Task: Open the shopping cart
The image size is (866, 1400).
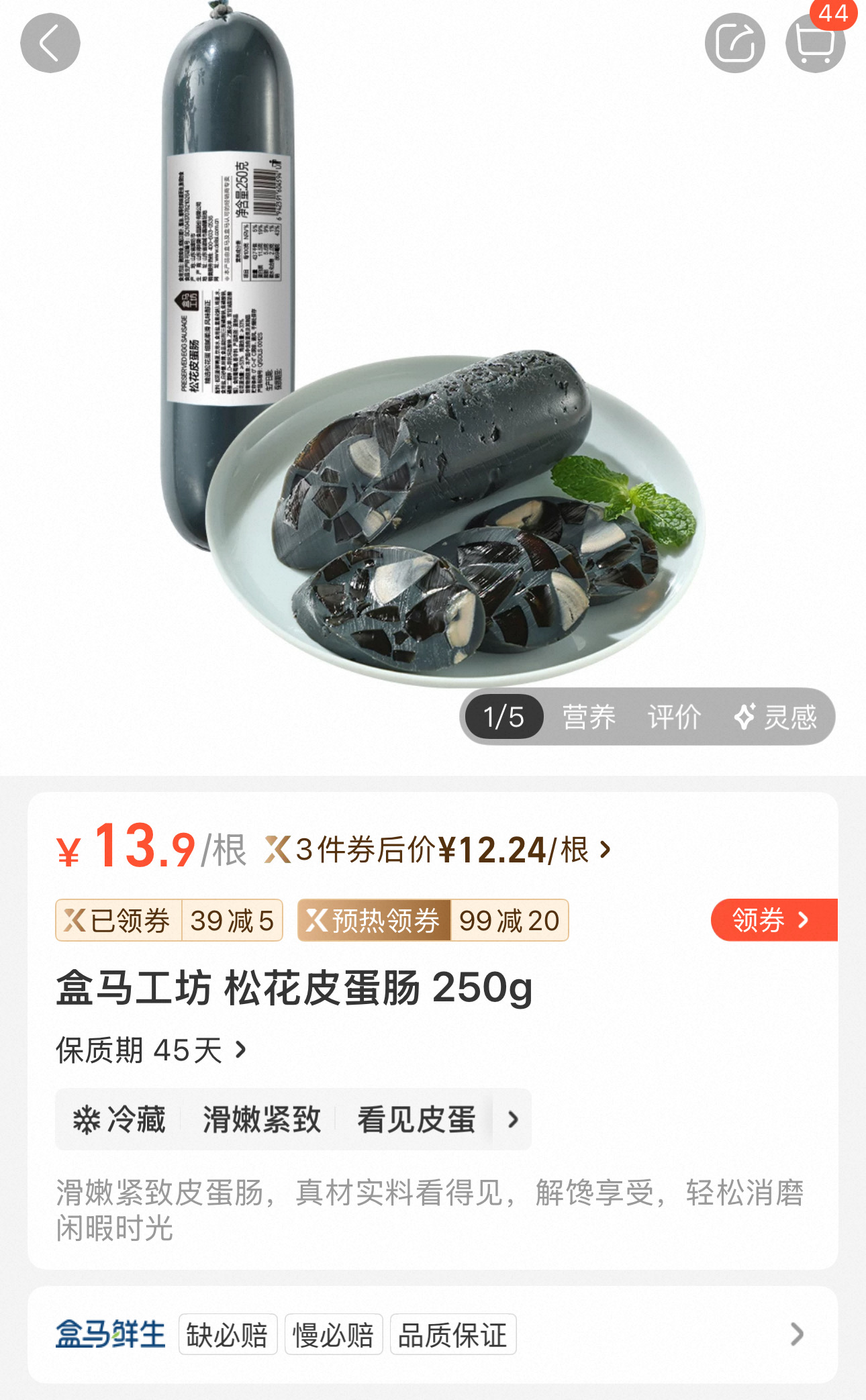Action: pos(816,43)
